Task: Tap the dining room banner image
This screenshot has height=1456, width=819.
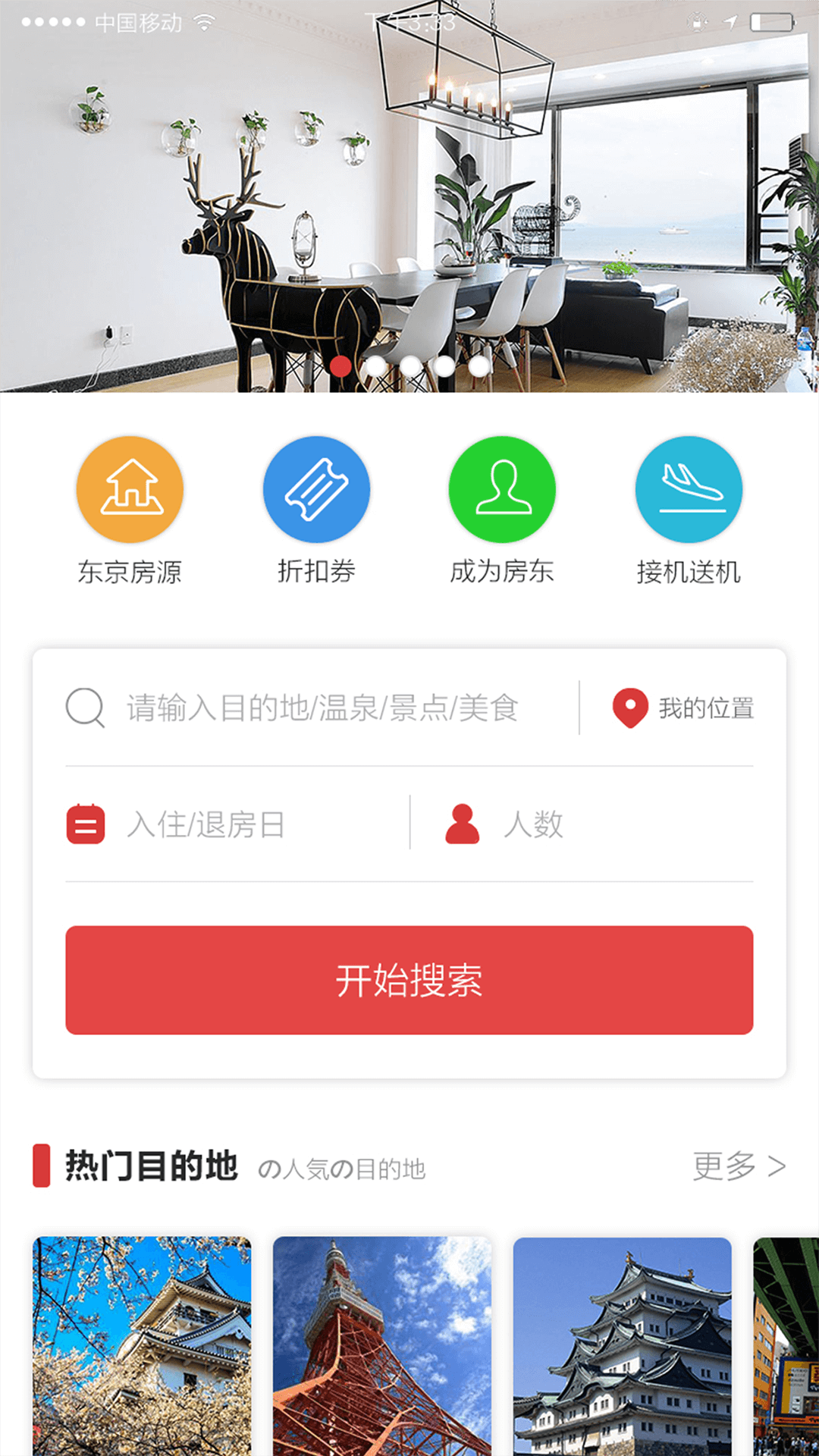Action: 409,197
